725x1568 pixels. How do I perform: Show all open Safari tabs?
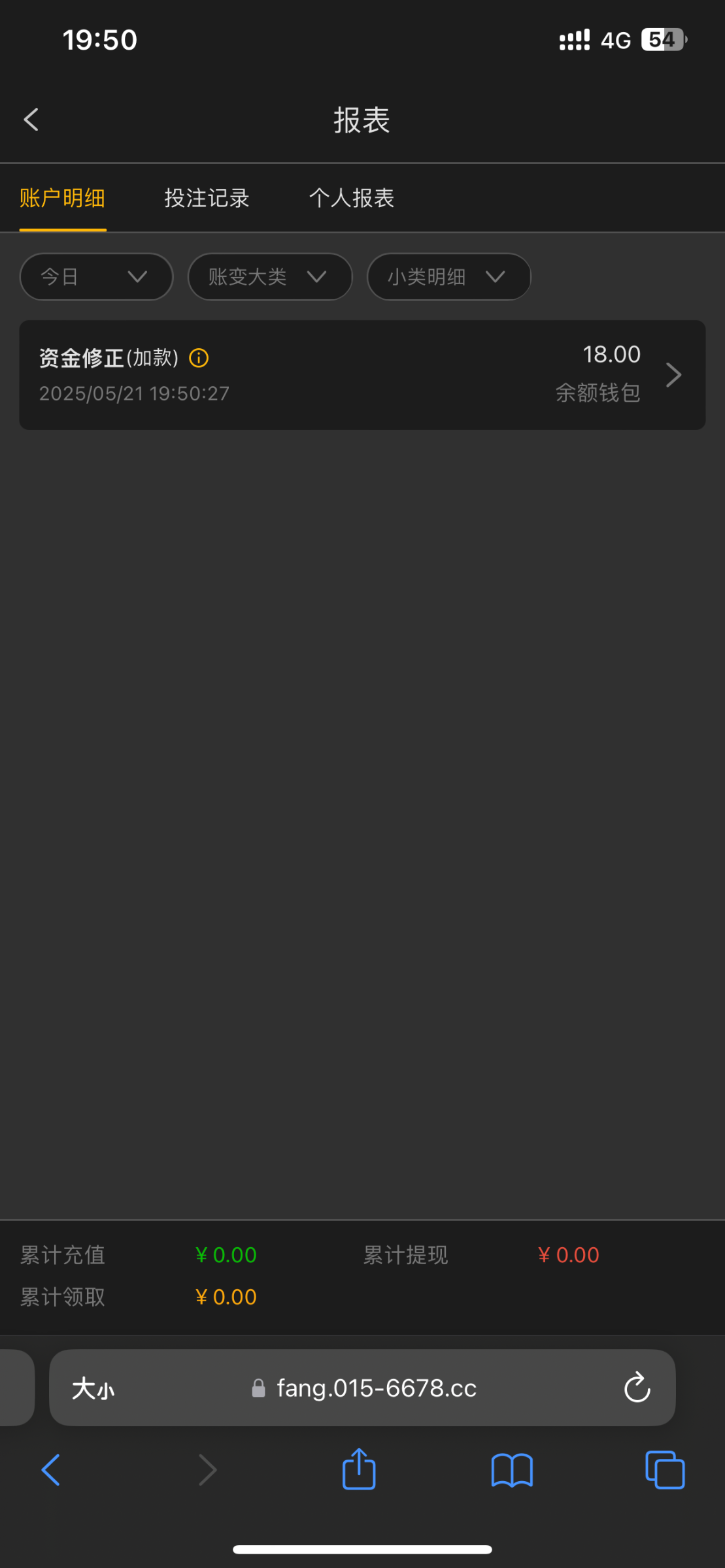(664, 1470)
